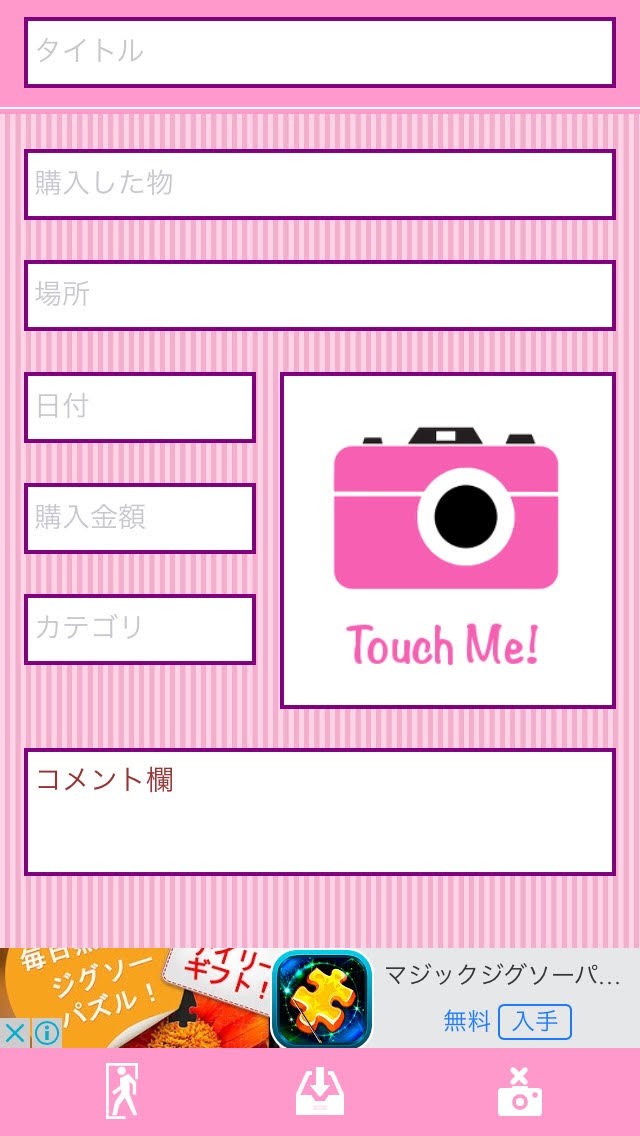Save entry with the inbox download icon
Viewport: 640px width, 1136px height.
[319, 1091]
